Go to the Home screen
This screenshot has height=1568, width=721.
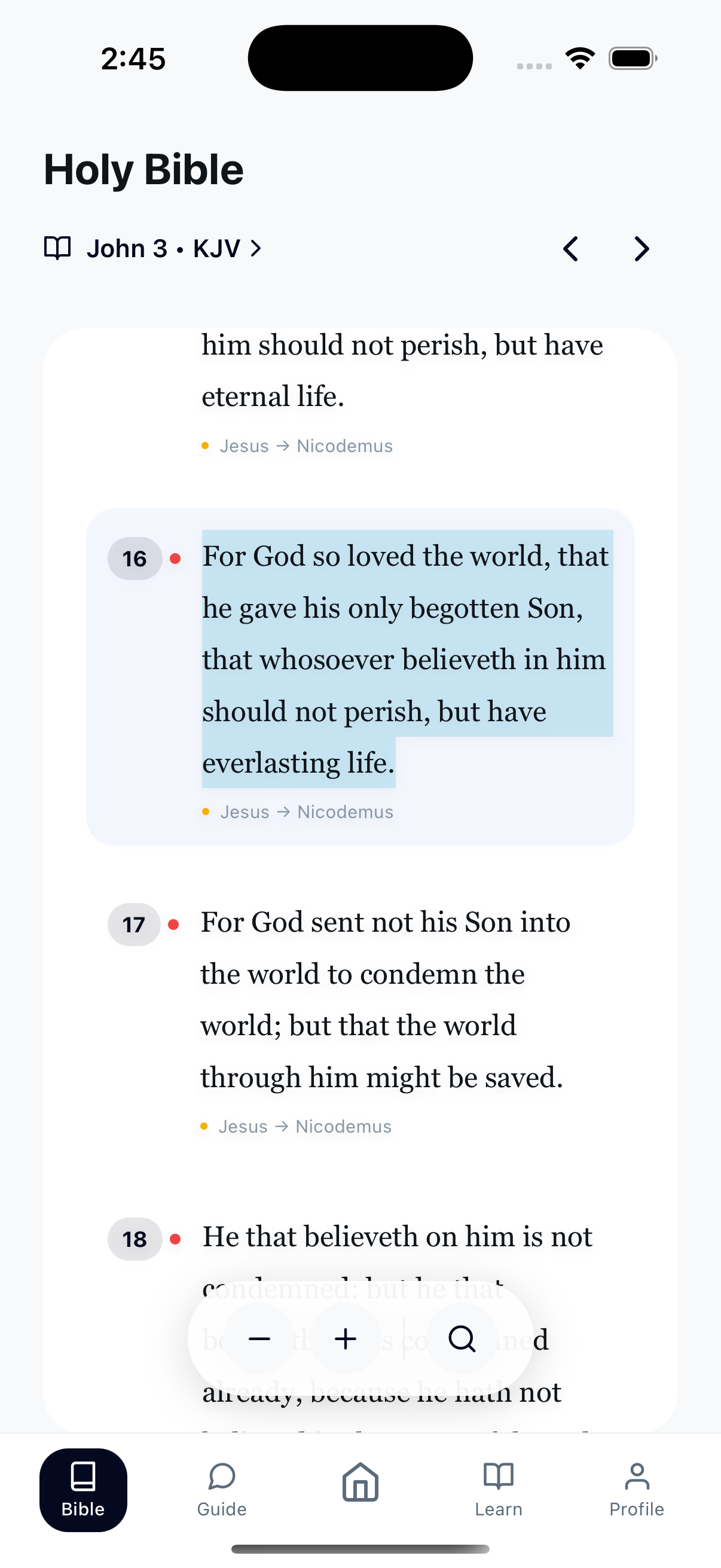coord(360,1485)
